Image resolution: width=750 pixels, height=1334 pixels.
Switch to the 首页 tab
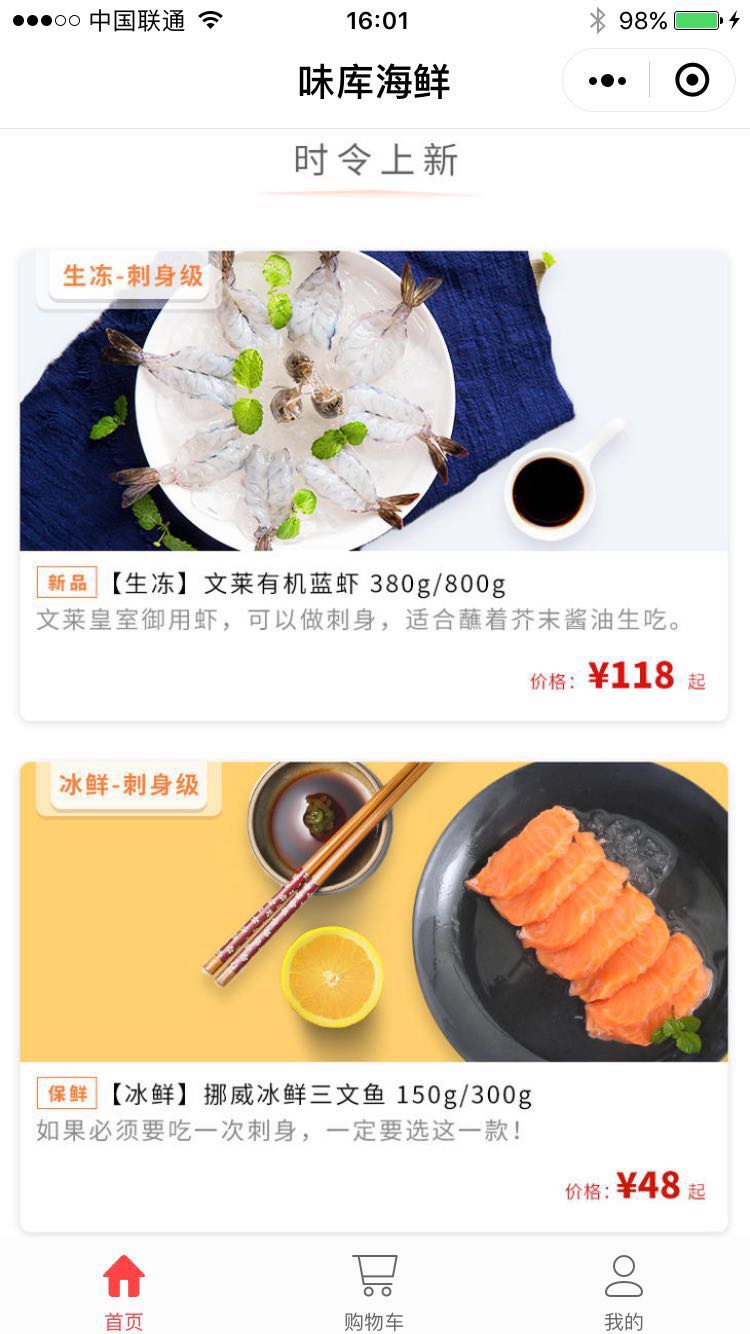[x=124, y=1292]
